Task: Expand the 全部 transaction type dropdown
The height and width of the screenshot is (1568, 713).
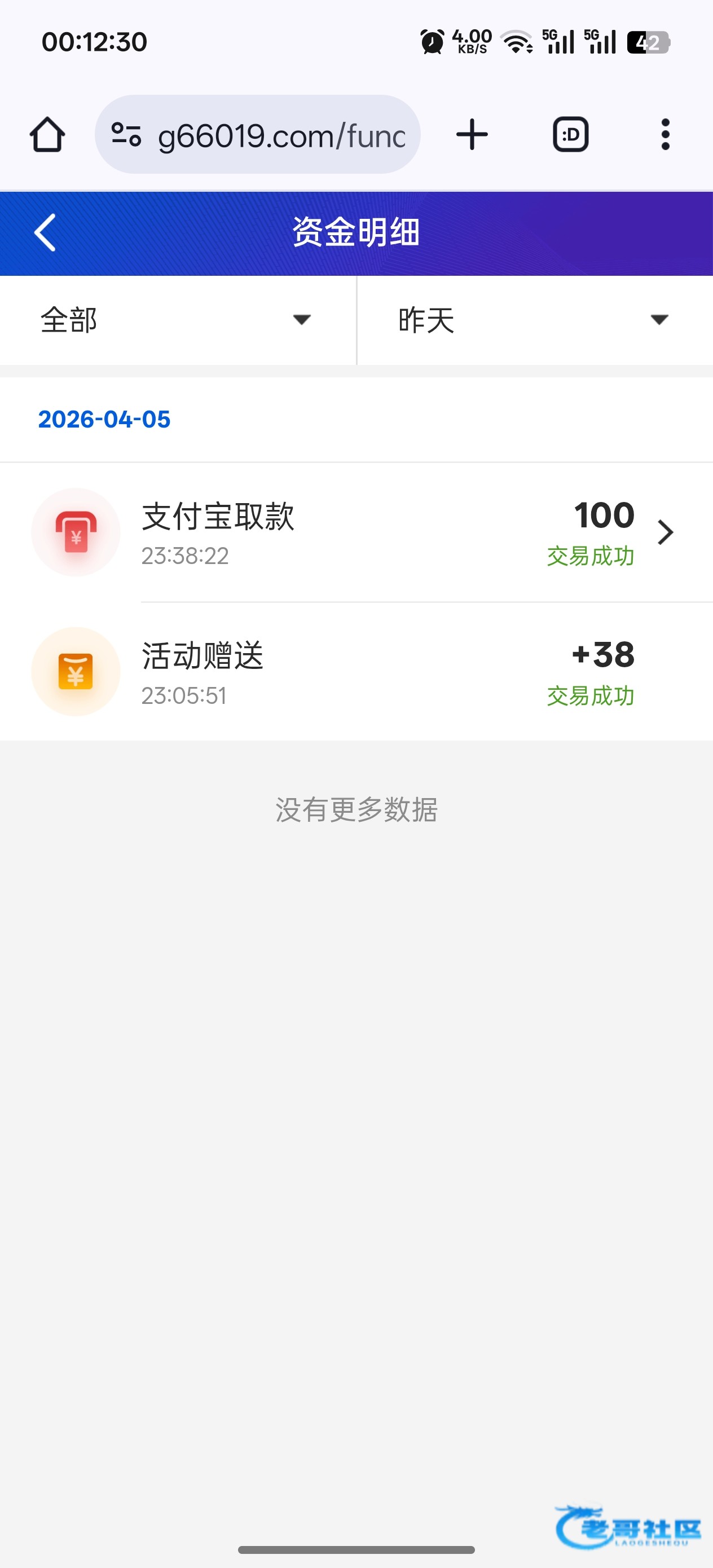Action: coord(177,320)
